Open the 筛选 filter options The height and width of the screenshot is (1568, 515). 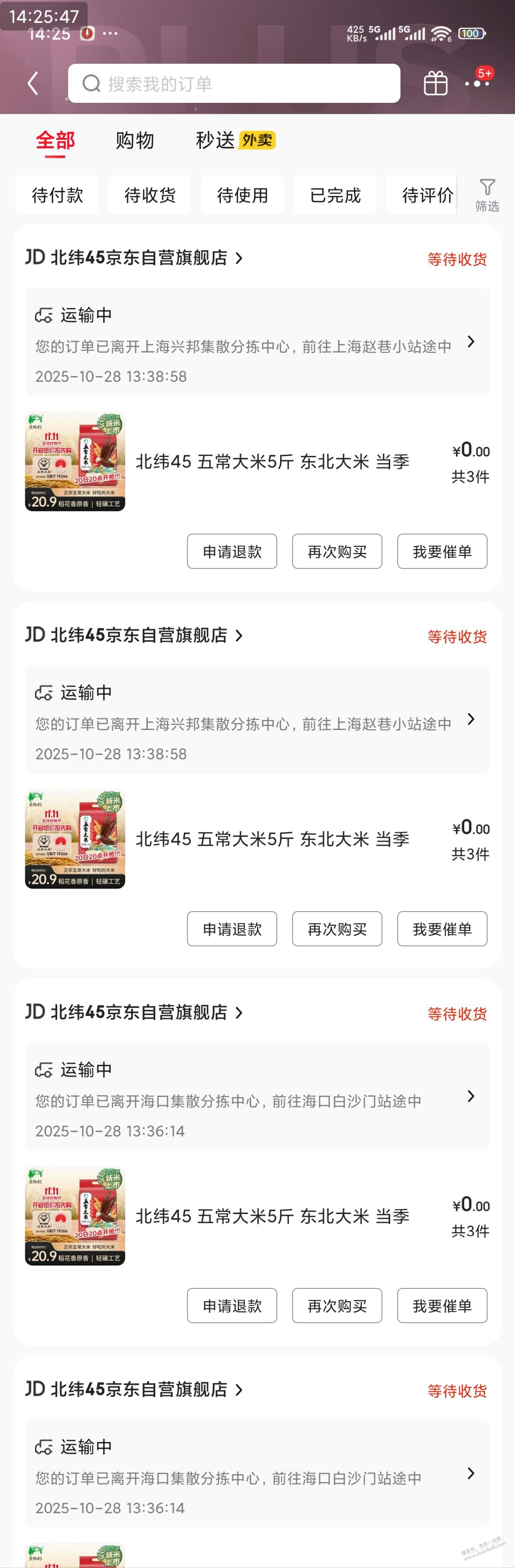(x=487, y=195)
